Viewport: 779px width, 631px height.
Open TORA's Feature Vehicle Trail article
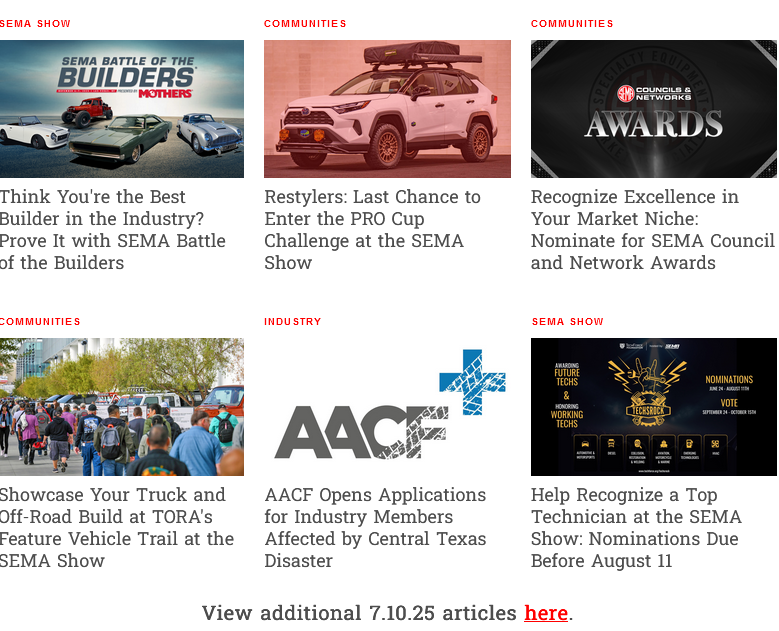click(x=116, y=528)
